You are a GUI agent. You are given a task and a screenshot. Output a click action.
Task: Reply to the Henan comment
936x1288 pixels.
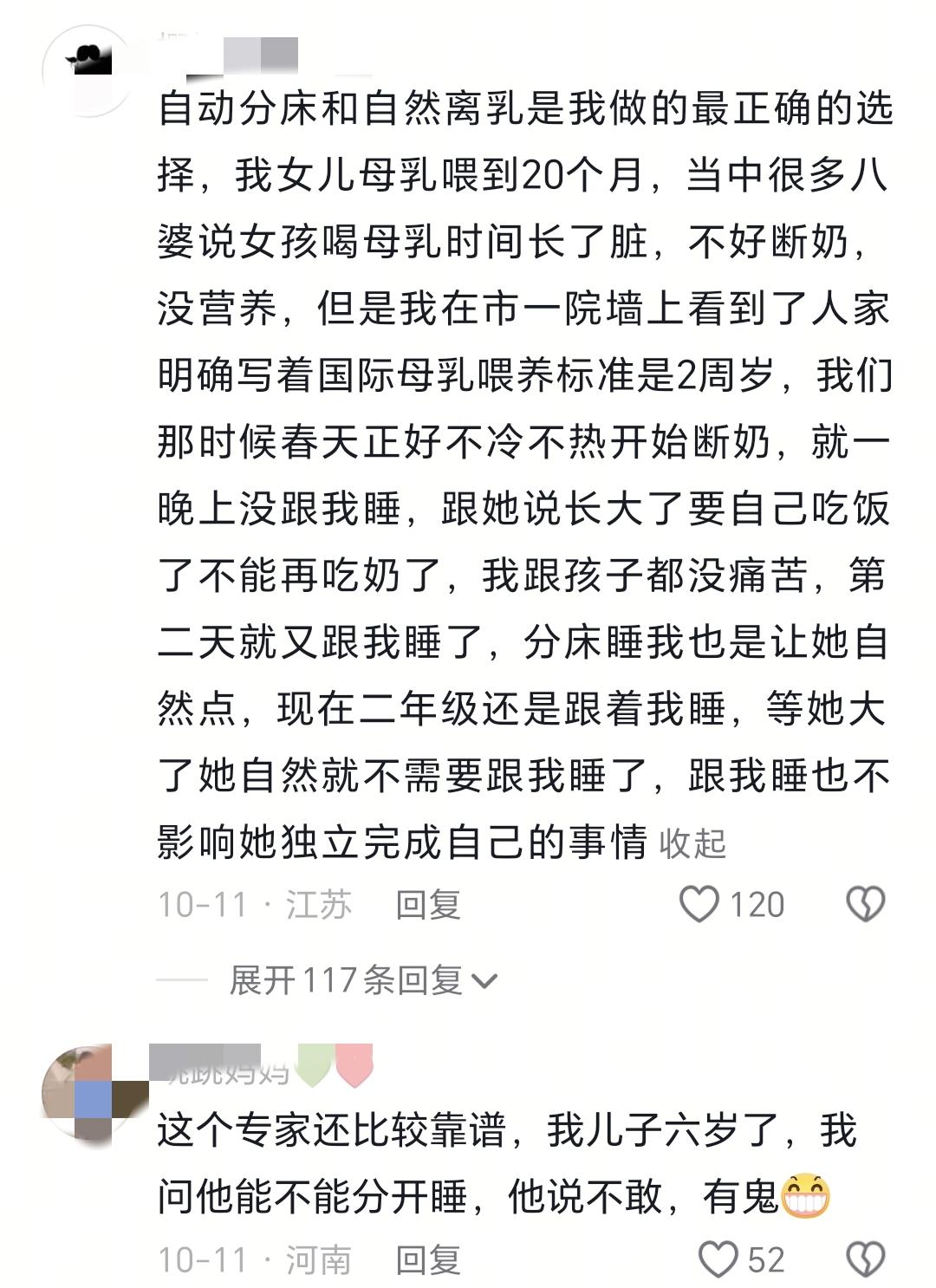coord(427,1260)
